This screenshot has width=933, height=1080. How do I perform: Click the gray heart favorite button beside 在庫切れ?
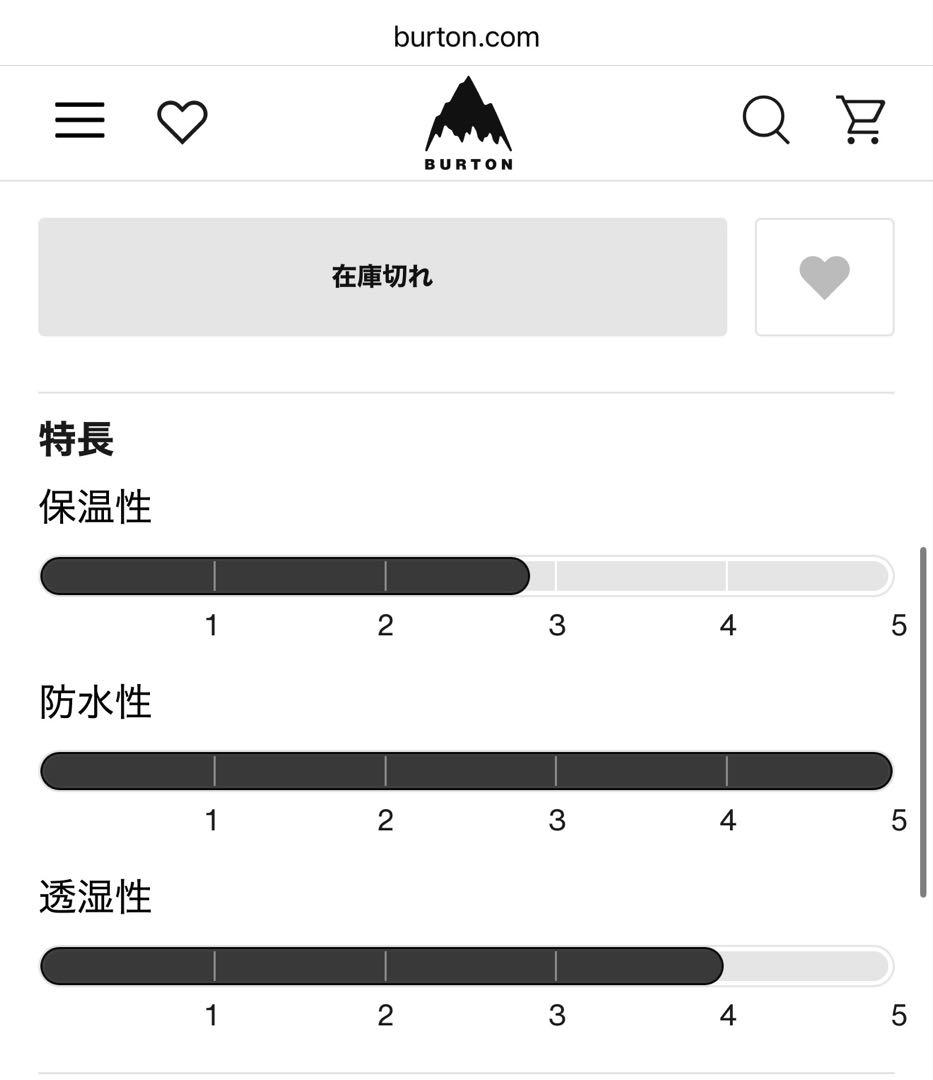pos(824,277)
